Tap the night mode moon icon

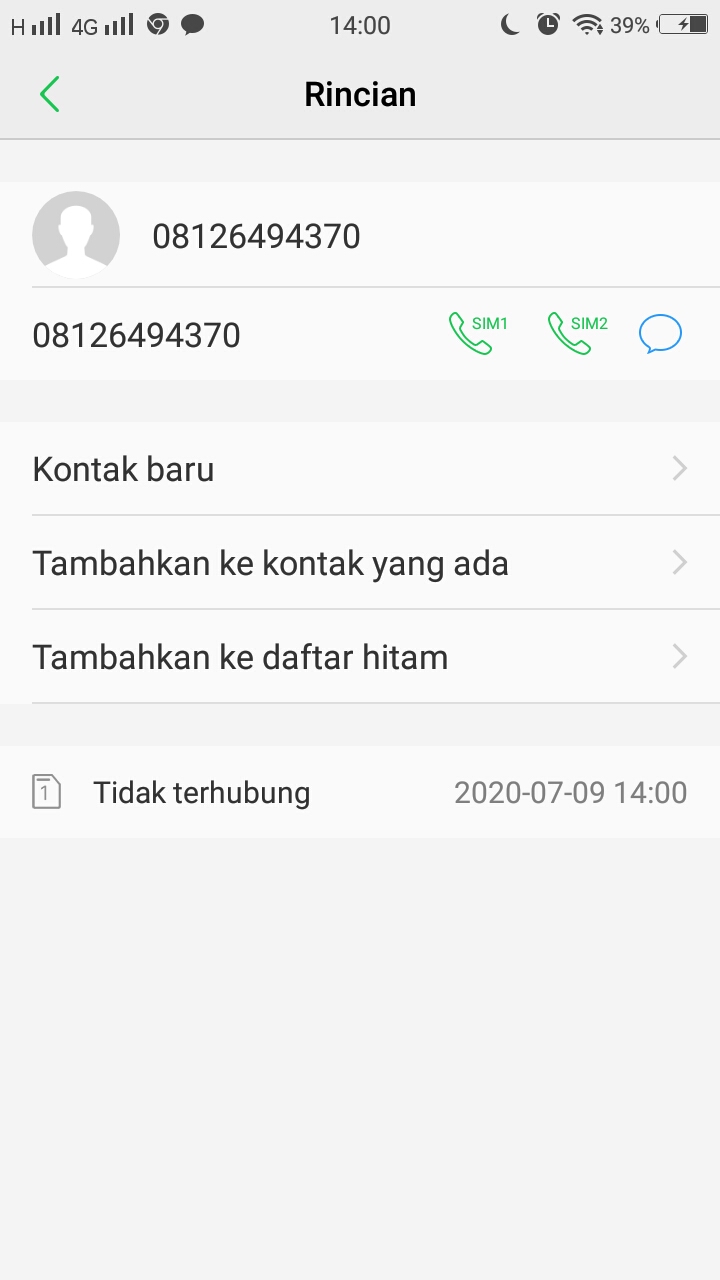tap(508, 25)
